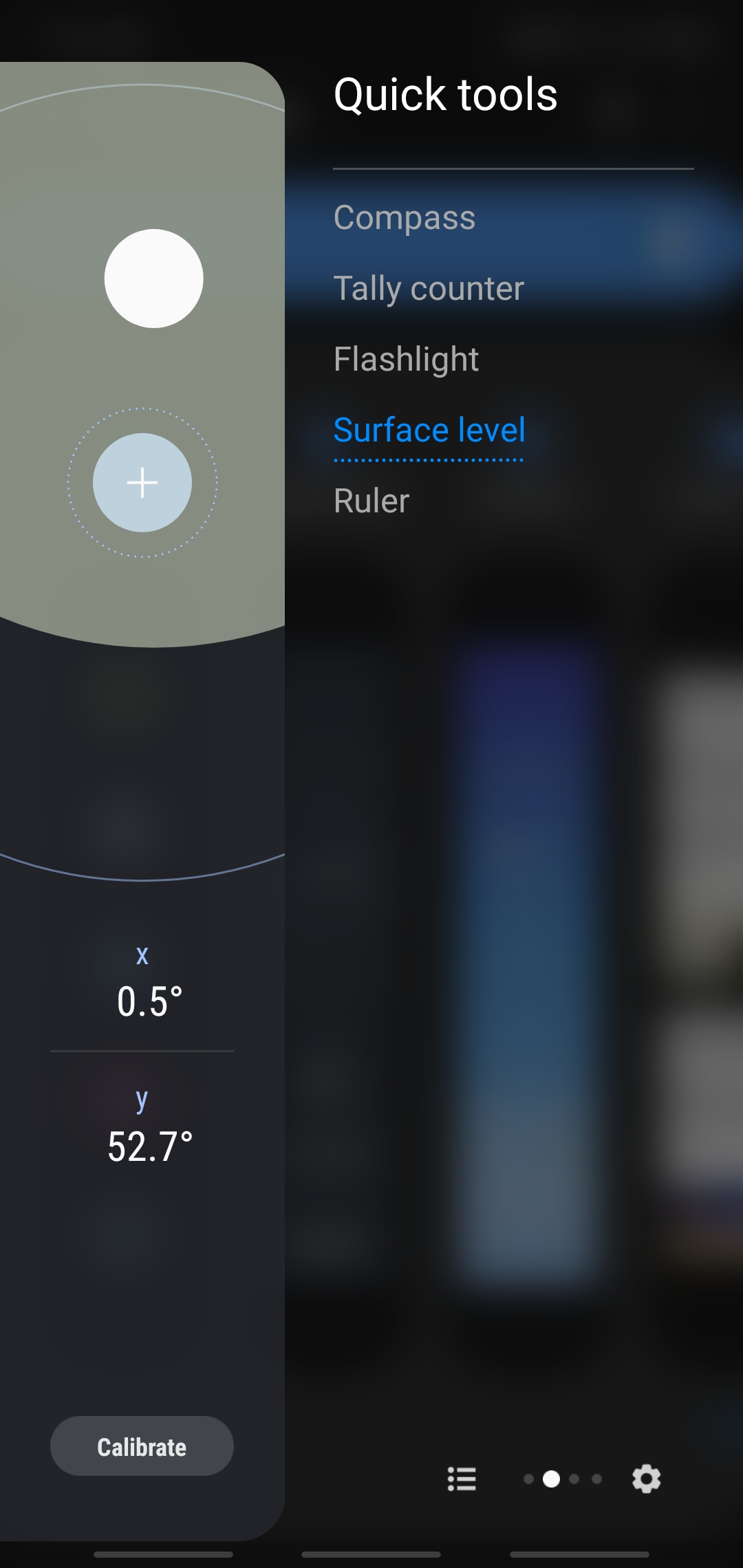Viewport: 743px width, 1568px height.
Task: Open the edge panels list icon
Action: [462, 1479]
